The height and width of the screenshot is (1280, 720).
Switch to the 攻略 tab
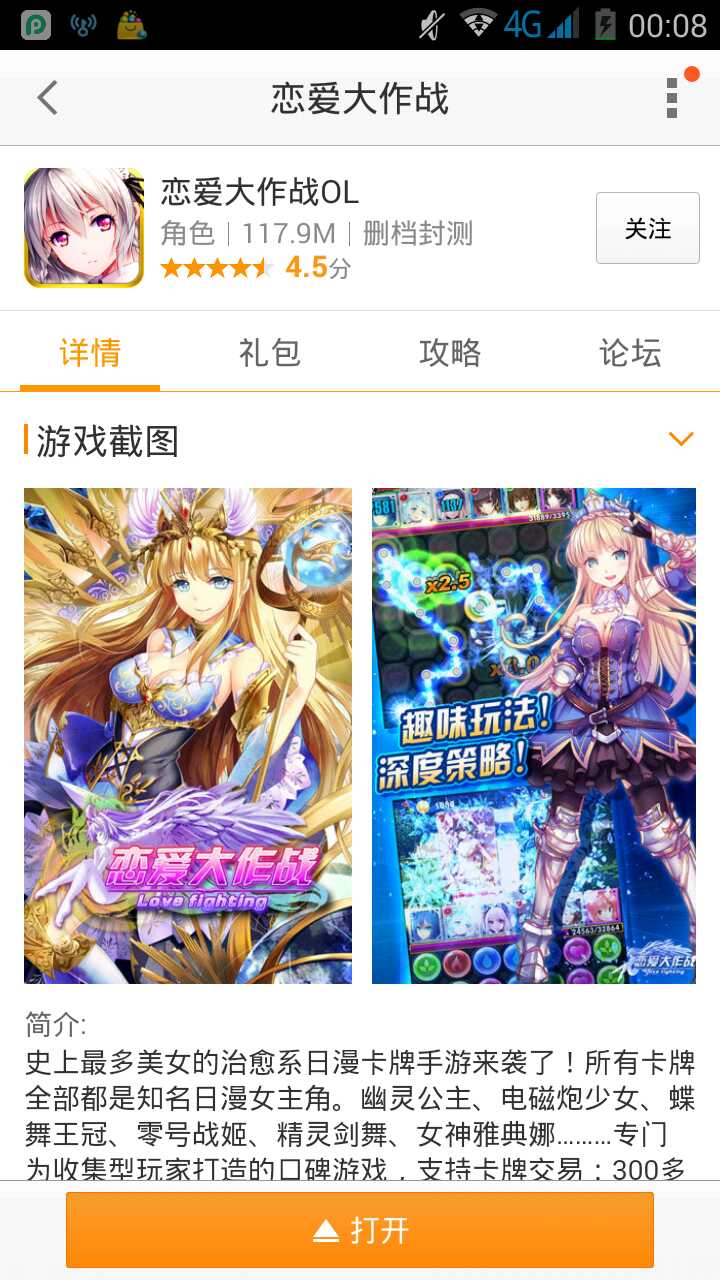(x=450, y=353)
